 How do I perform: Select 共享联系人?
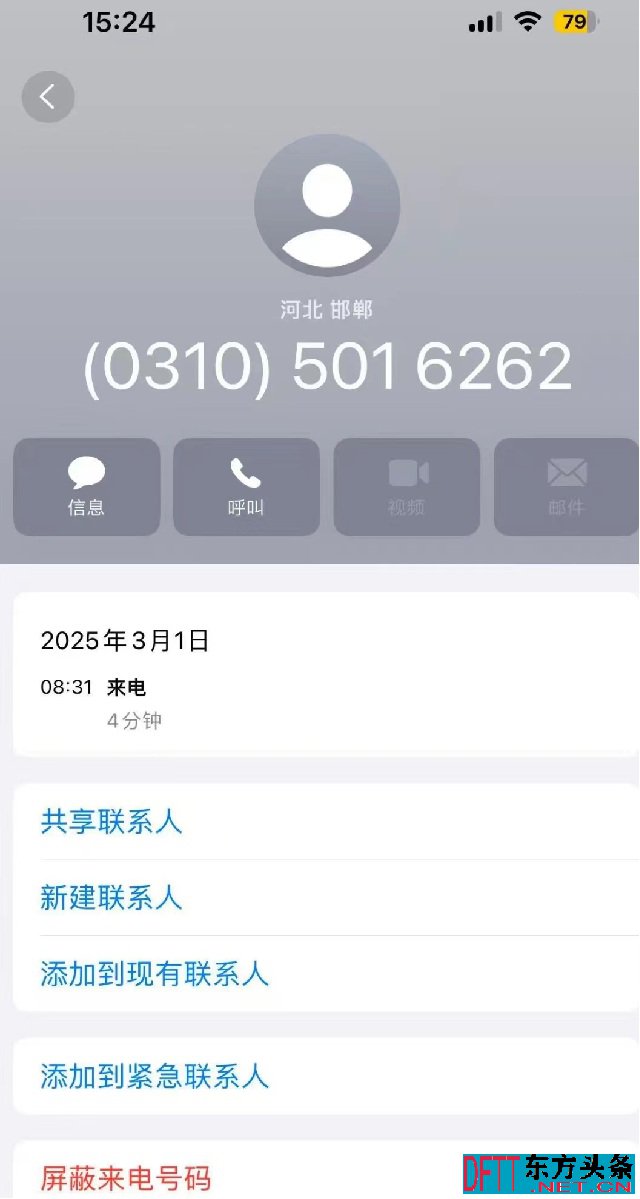[326, 822]
